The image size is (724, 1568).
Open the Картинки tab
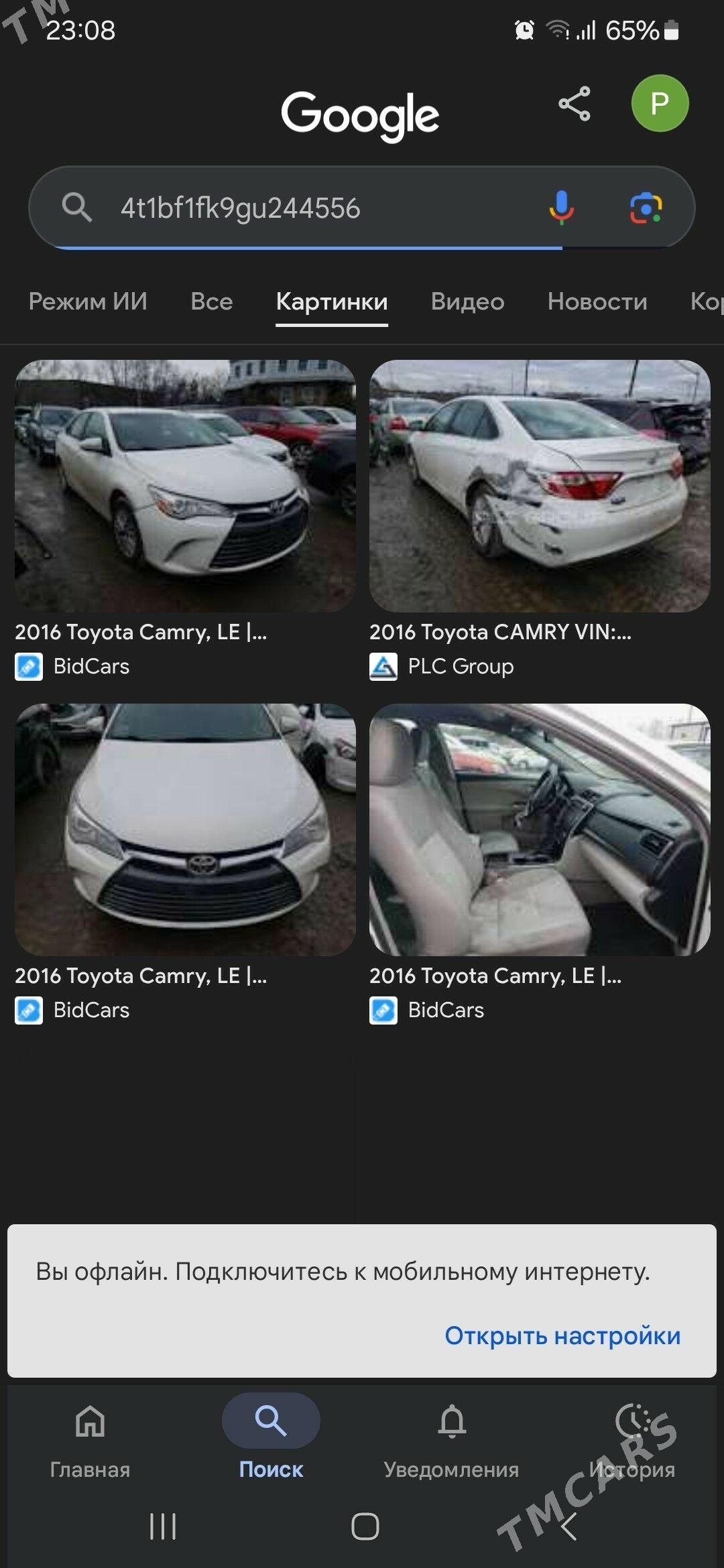(x=331, y=302)
